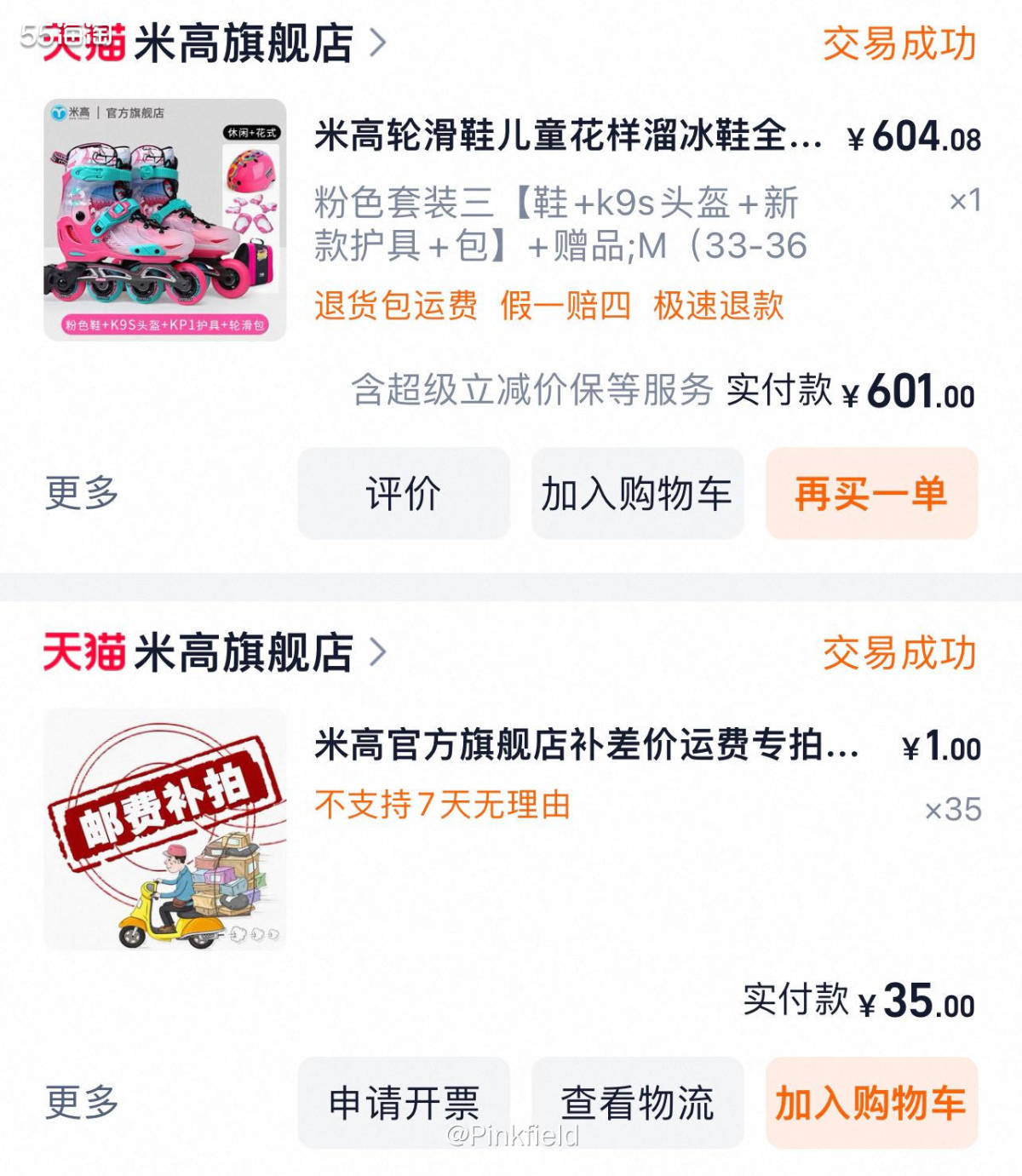Open 更多 options for the first order

(81, 492)
